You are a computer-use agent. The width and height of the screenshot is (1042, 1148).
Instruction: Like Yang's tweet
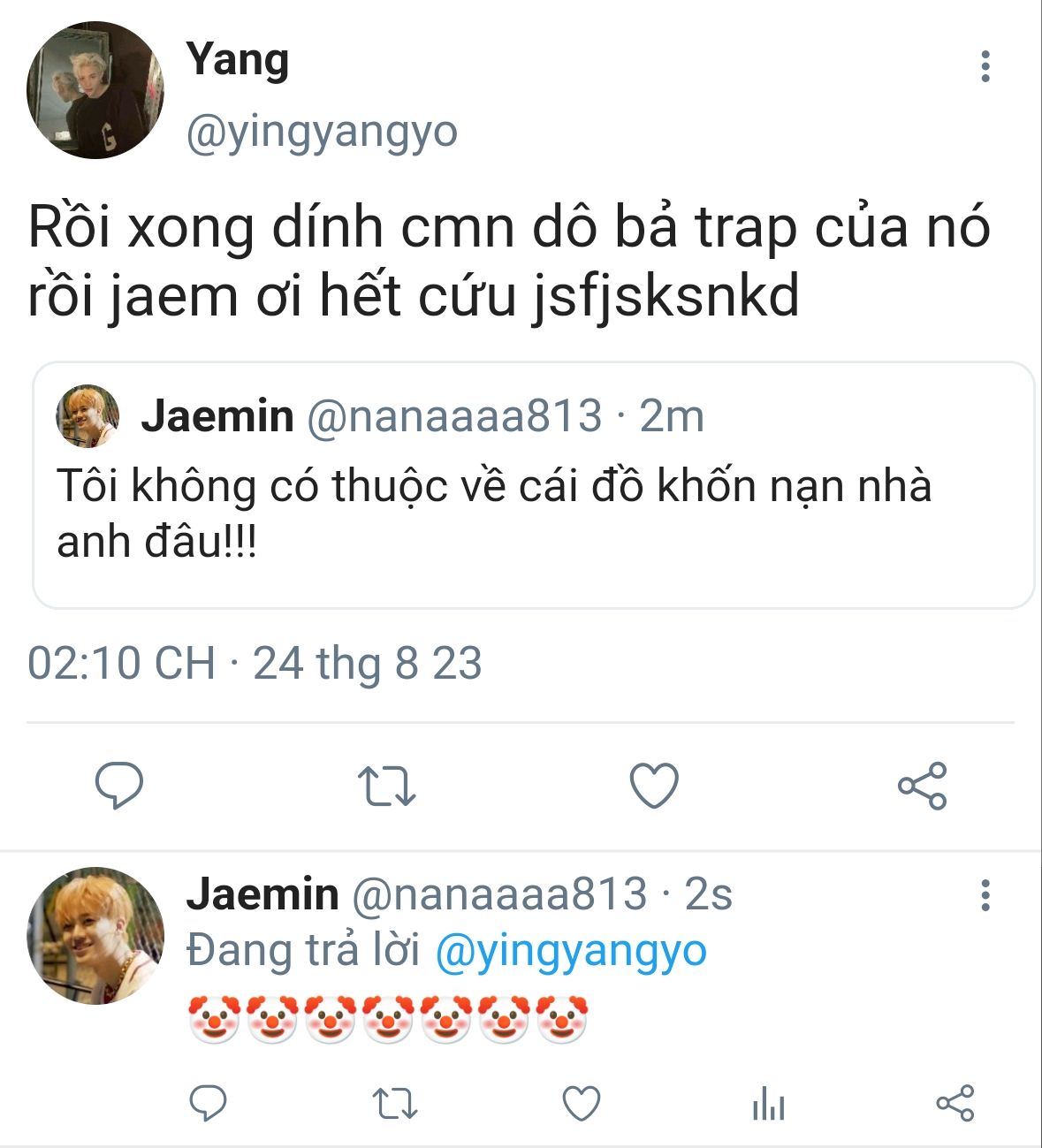pos(654,786)
